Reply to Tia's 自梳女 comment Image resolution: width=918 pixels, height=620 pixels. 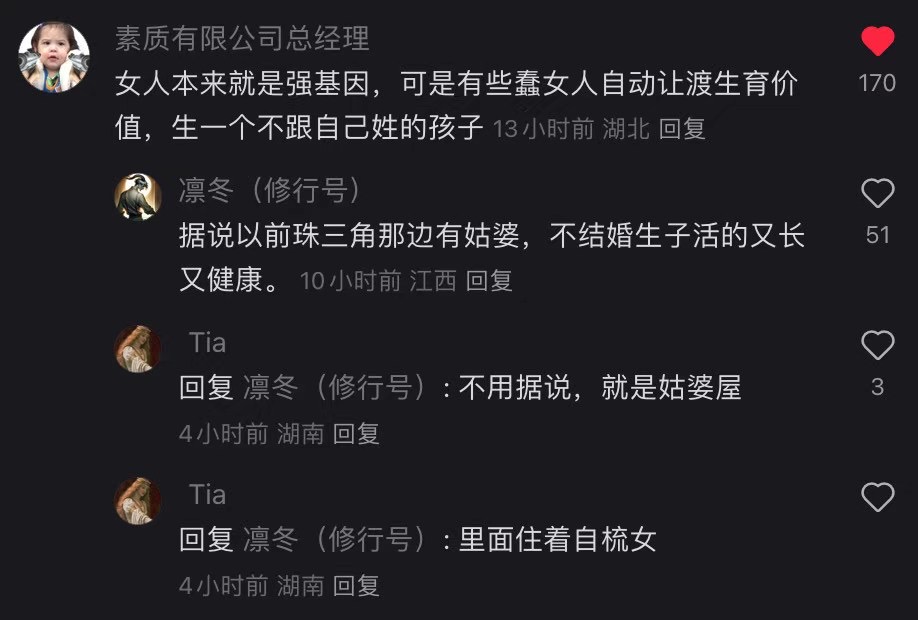[356, 586]
